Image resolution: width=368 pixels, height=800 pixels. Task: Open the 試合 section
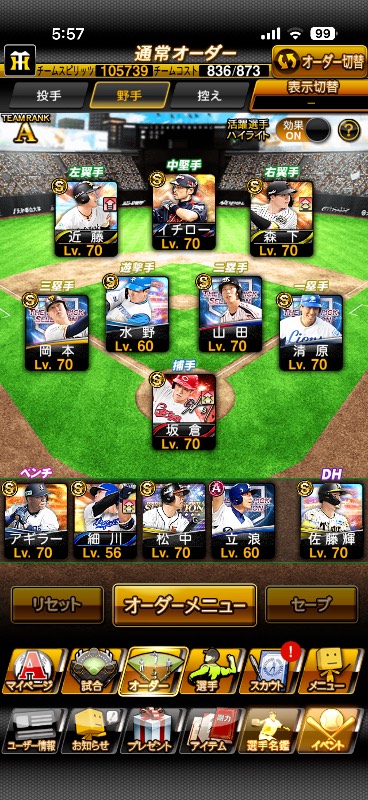[93, 671]
